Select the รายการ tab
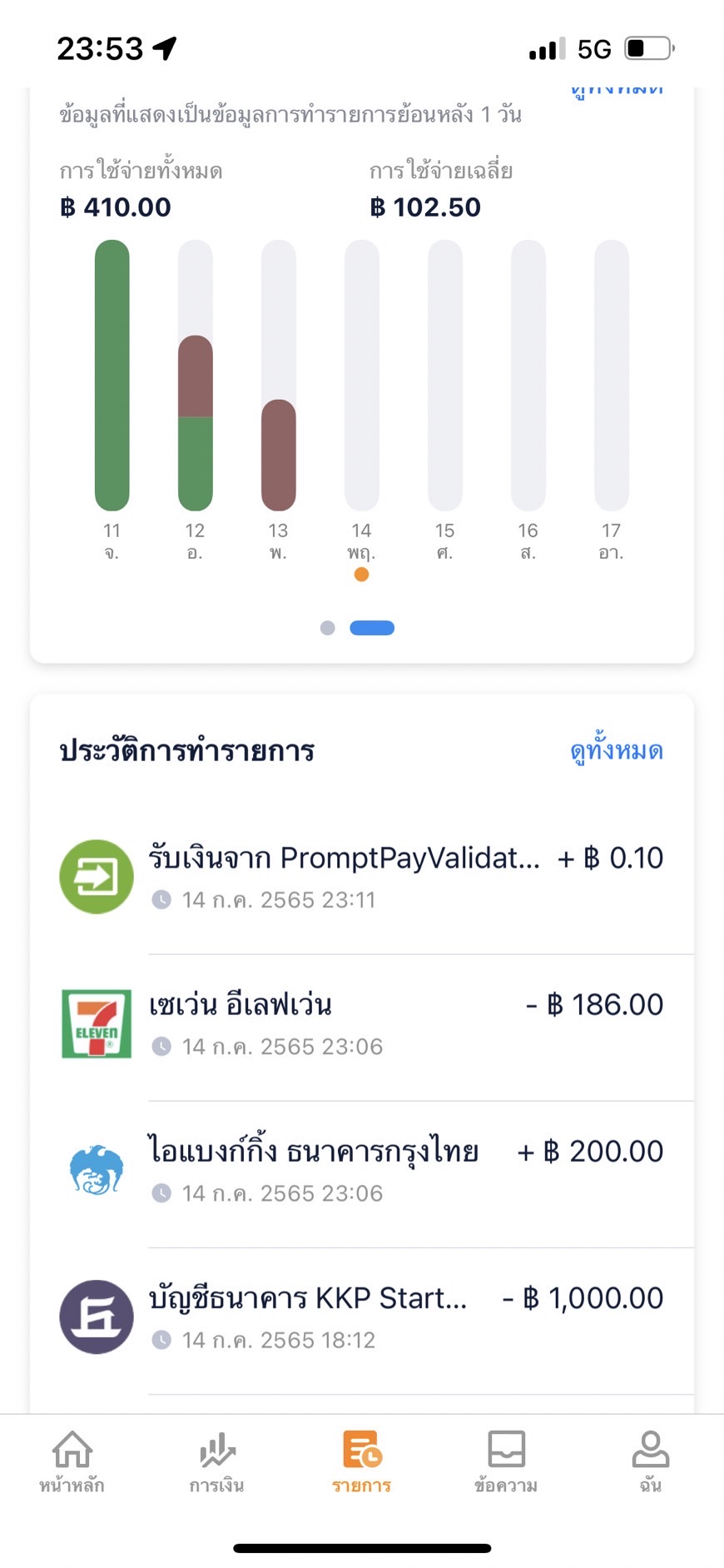 pos(362,1462)
